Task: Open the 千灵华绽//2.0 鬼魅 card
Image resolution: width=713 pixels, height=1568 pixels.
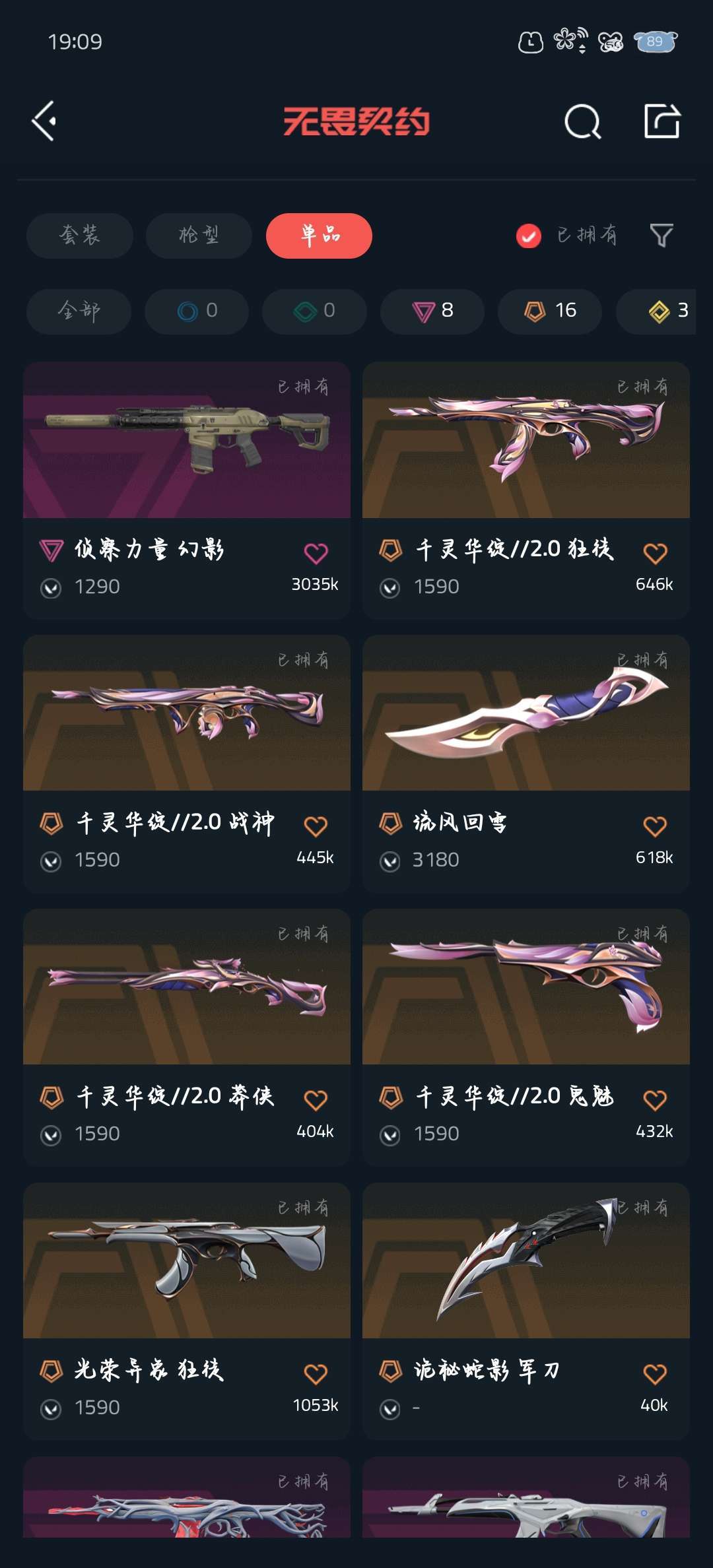Action: [526, 1037]
